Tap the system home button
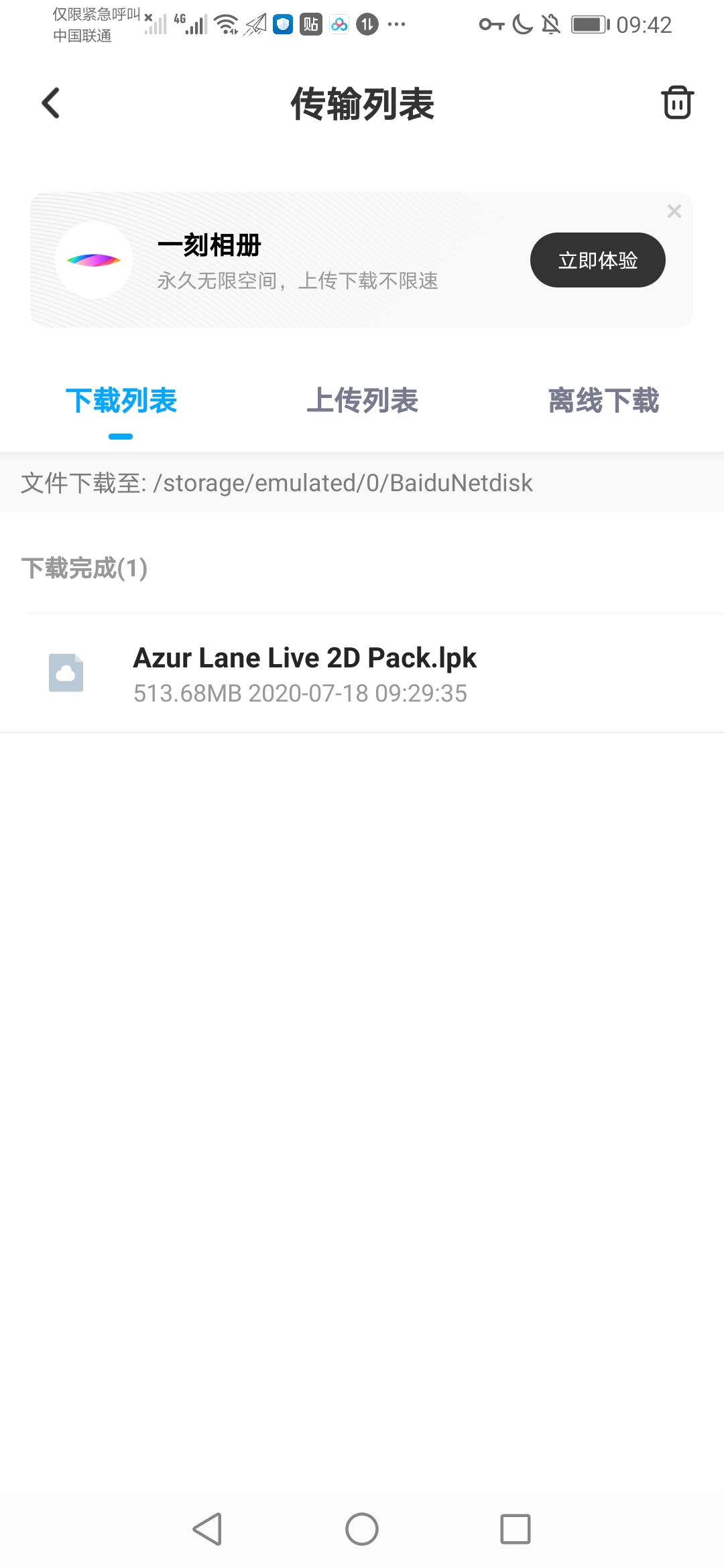The height and width of the screenshot is (1568, 724). [x=362, y=1529]
